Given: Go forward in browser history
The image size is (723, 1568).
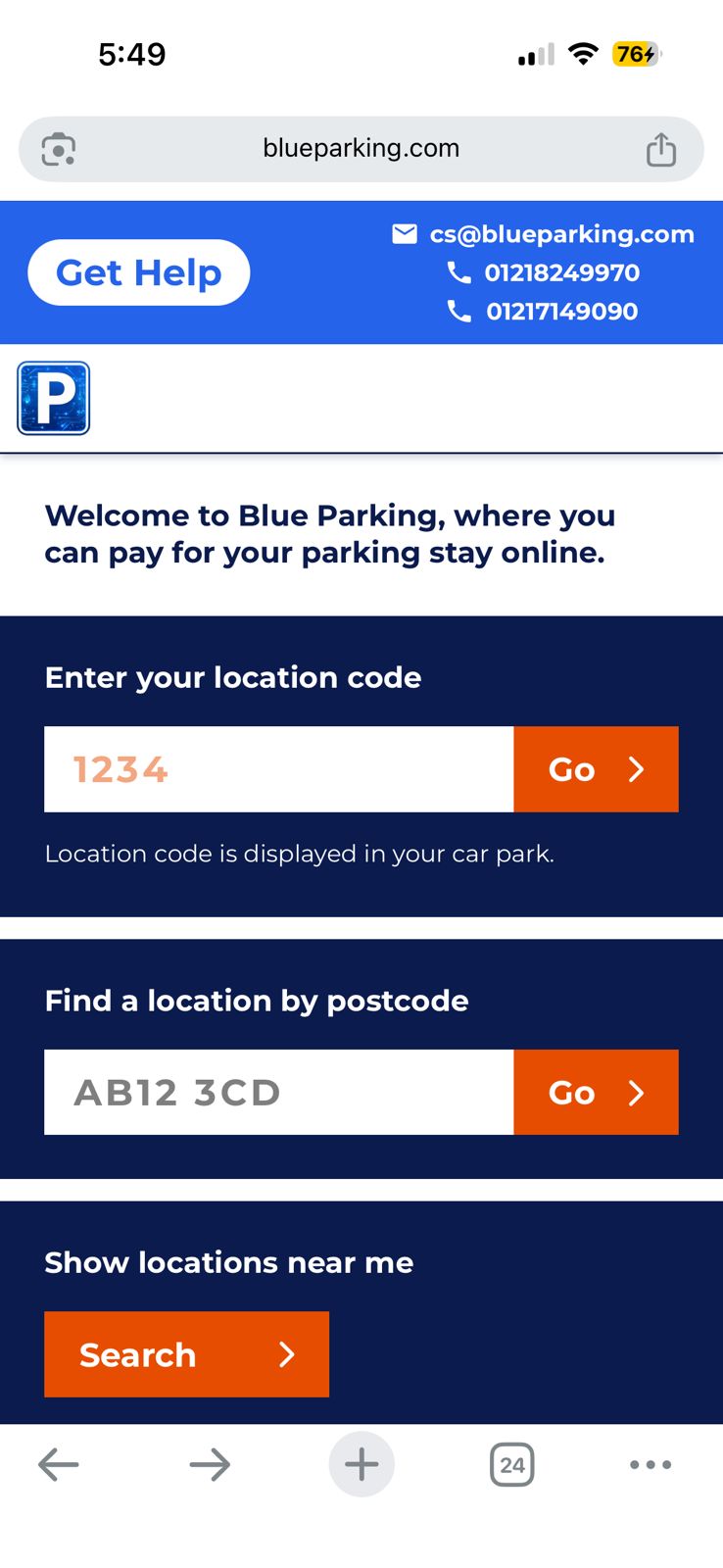Looking at the screenshot, I should click(210, 1465).
